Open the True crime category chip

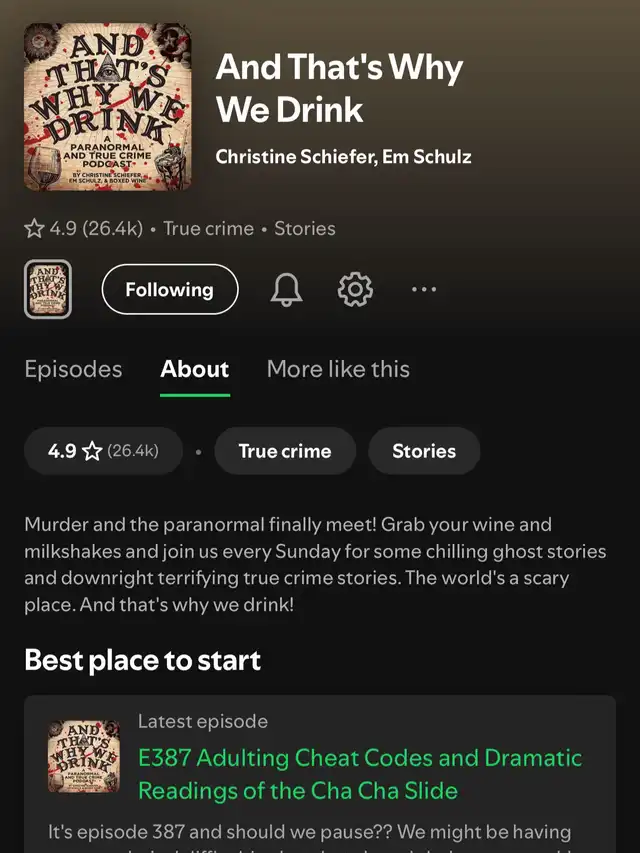(285, 451)
